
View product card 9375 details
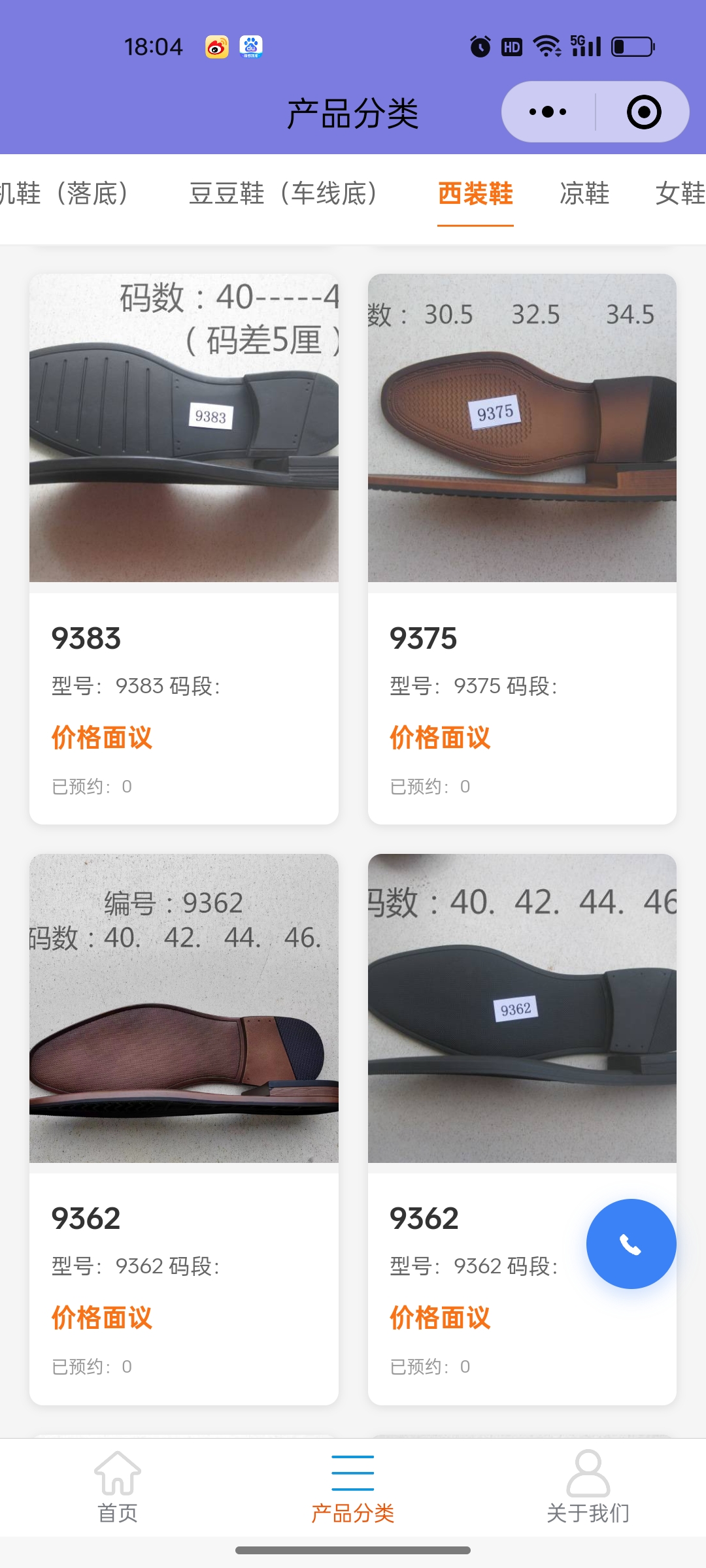point(522,549)
